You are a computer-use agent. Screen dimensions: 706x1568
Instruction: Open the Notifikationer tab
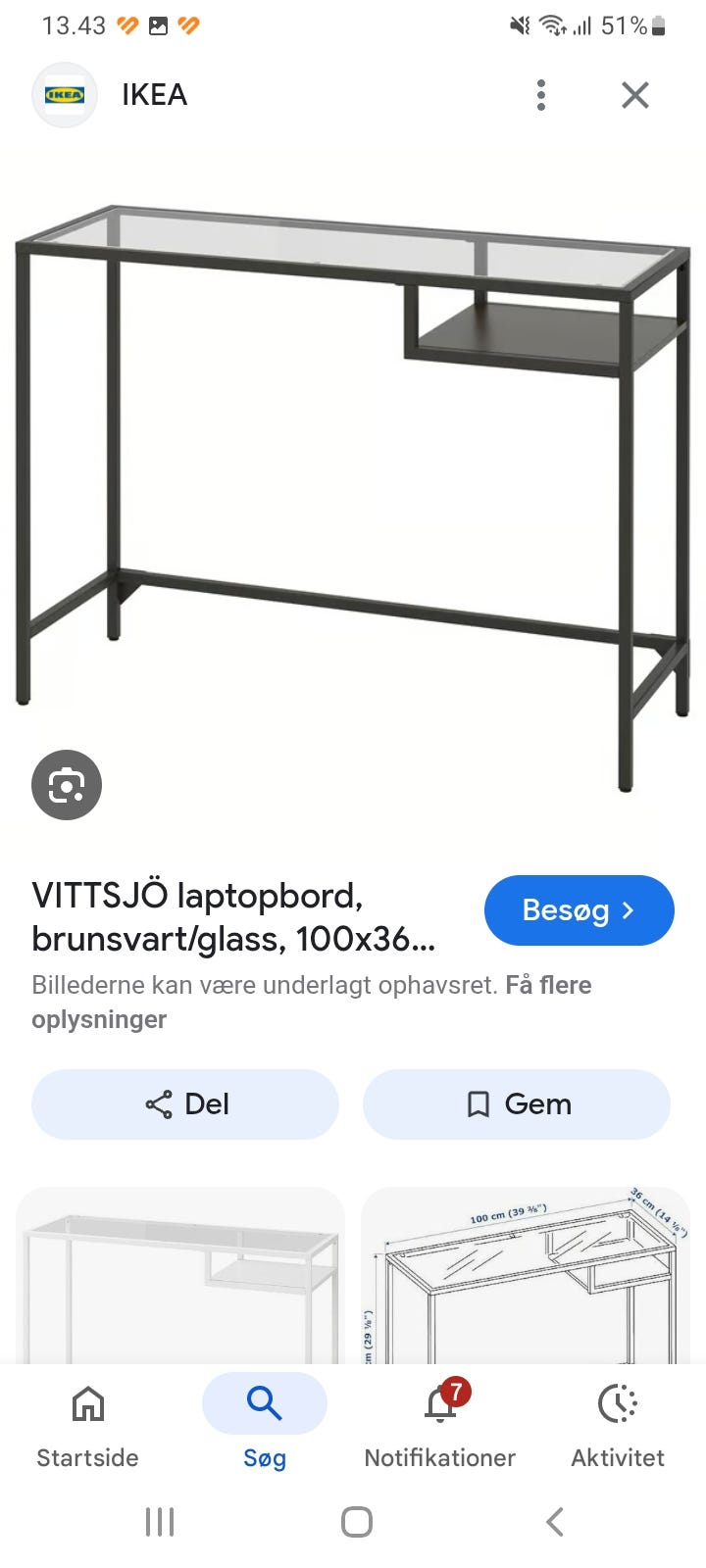pyautogui.click(x=440, y=1423)
